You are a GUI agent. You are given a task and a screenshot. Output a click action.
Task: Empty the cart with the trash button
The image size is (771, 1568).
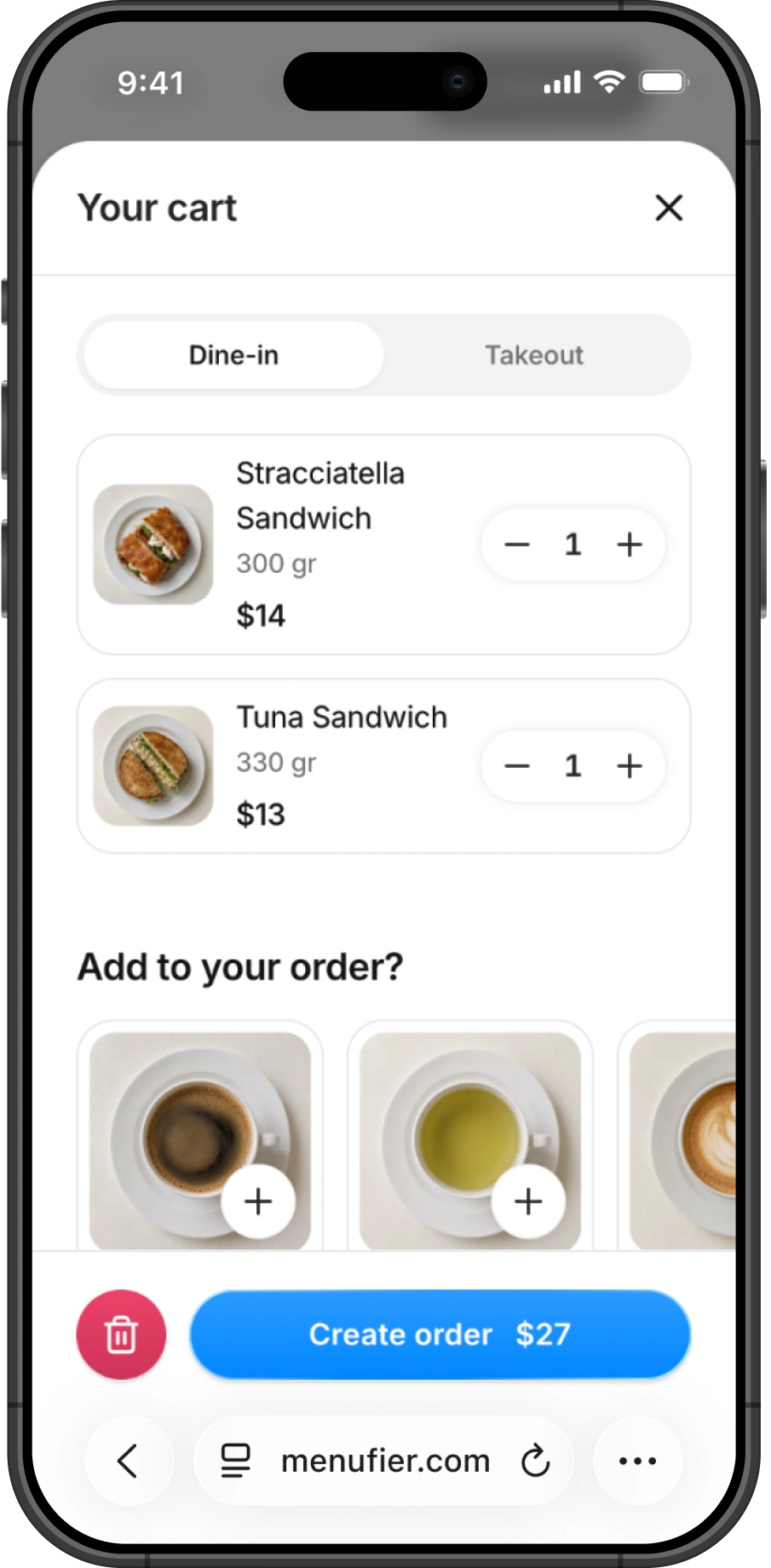coord(121,1335)
